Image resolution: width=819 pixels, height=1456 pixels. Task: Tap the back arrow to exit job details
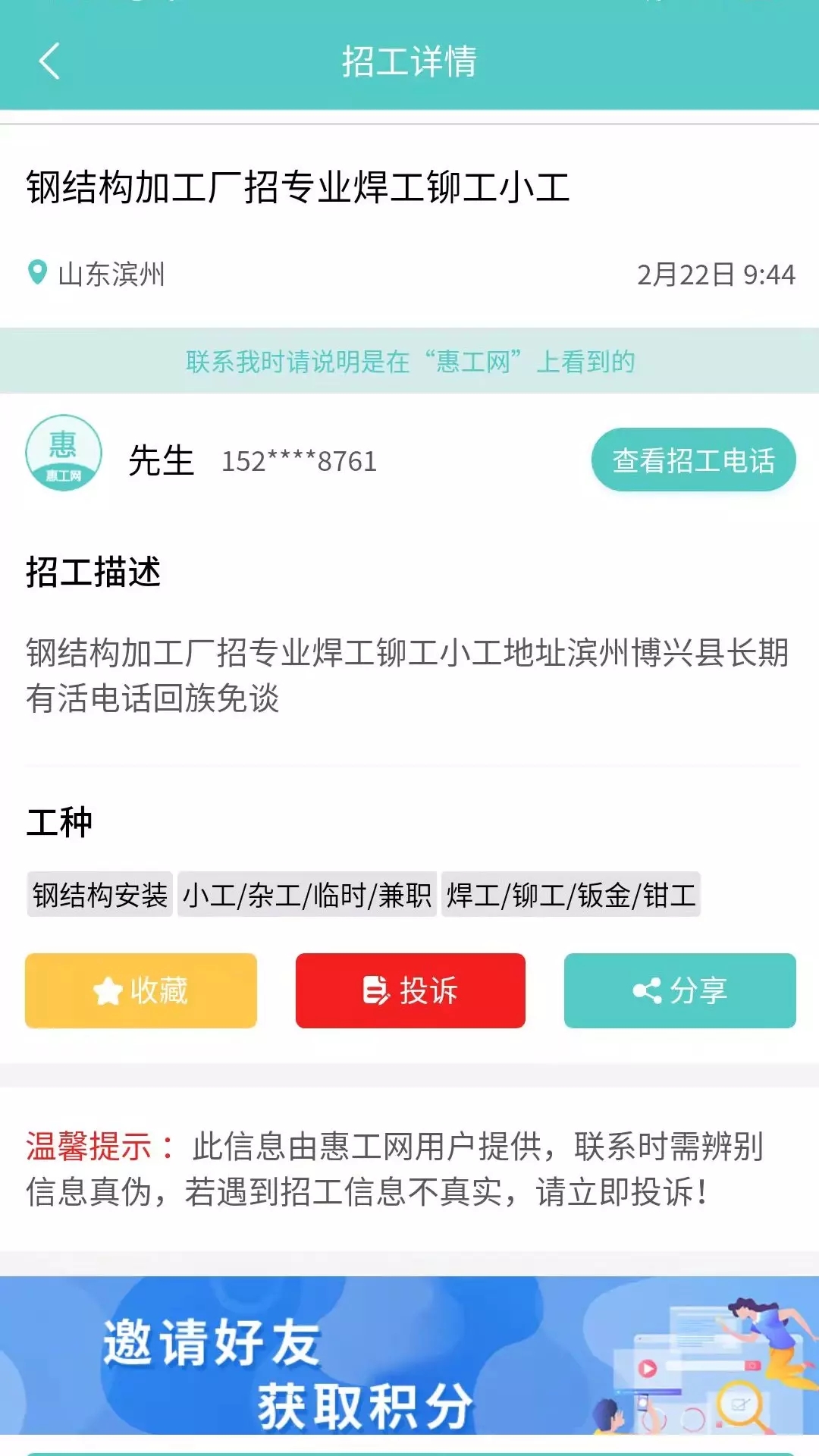click(47, 63)
